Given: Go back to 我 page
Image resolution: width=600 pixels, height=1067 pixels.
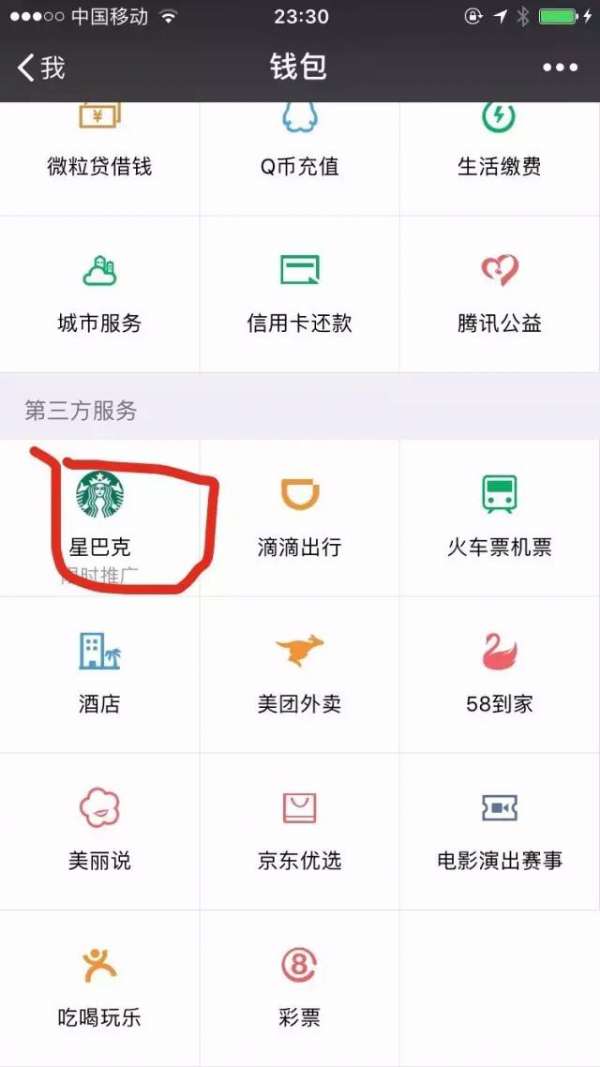Looking at the screenshot, I should (42, 67).
